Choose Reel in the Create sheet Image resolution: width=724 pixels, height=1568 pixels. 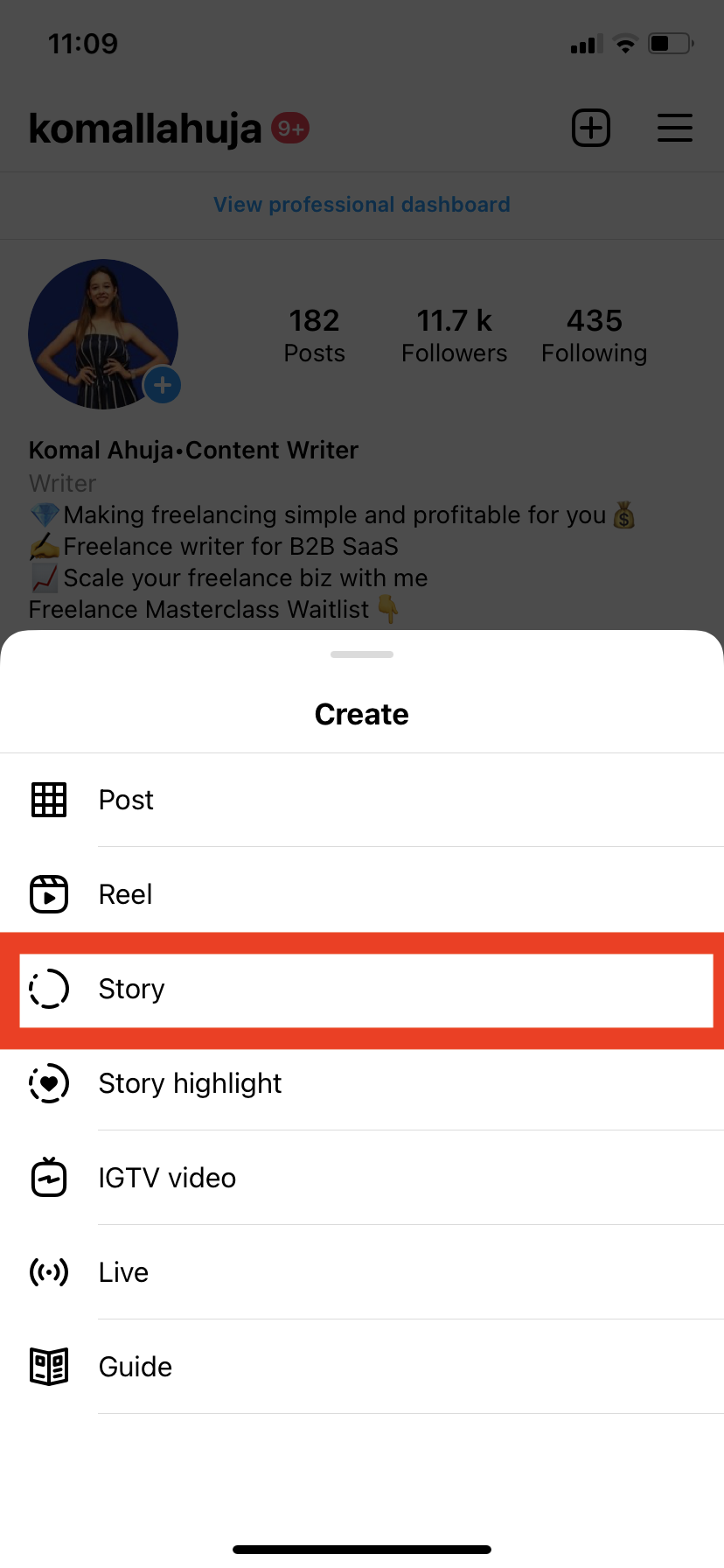click(126, 894)
